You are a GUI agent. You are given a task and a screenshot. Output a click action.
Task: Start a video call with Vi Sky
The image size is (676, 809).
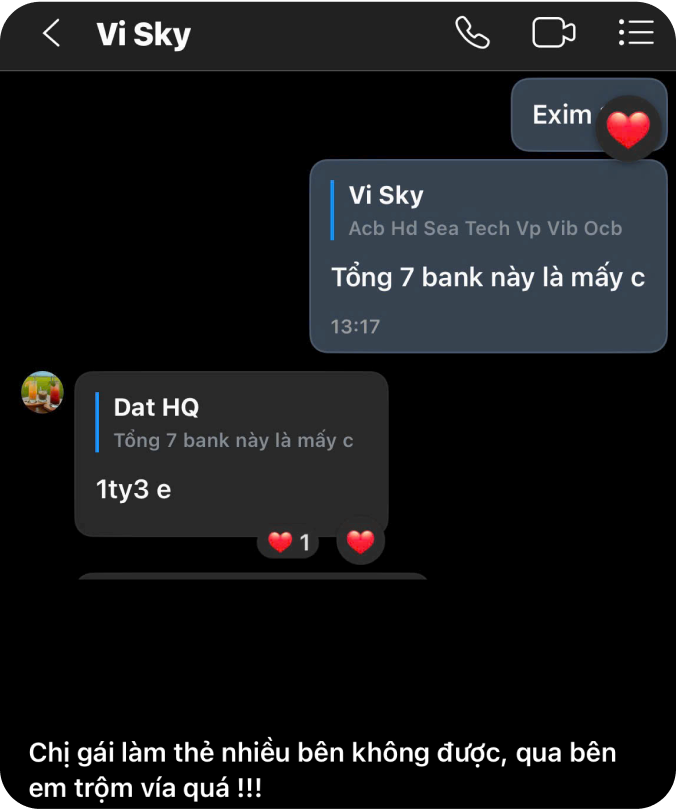[553, 33]
